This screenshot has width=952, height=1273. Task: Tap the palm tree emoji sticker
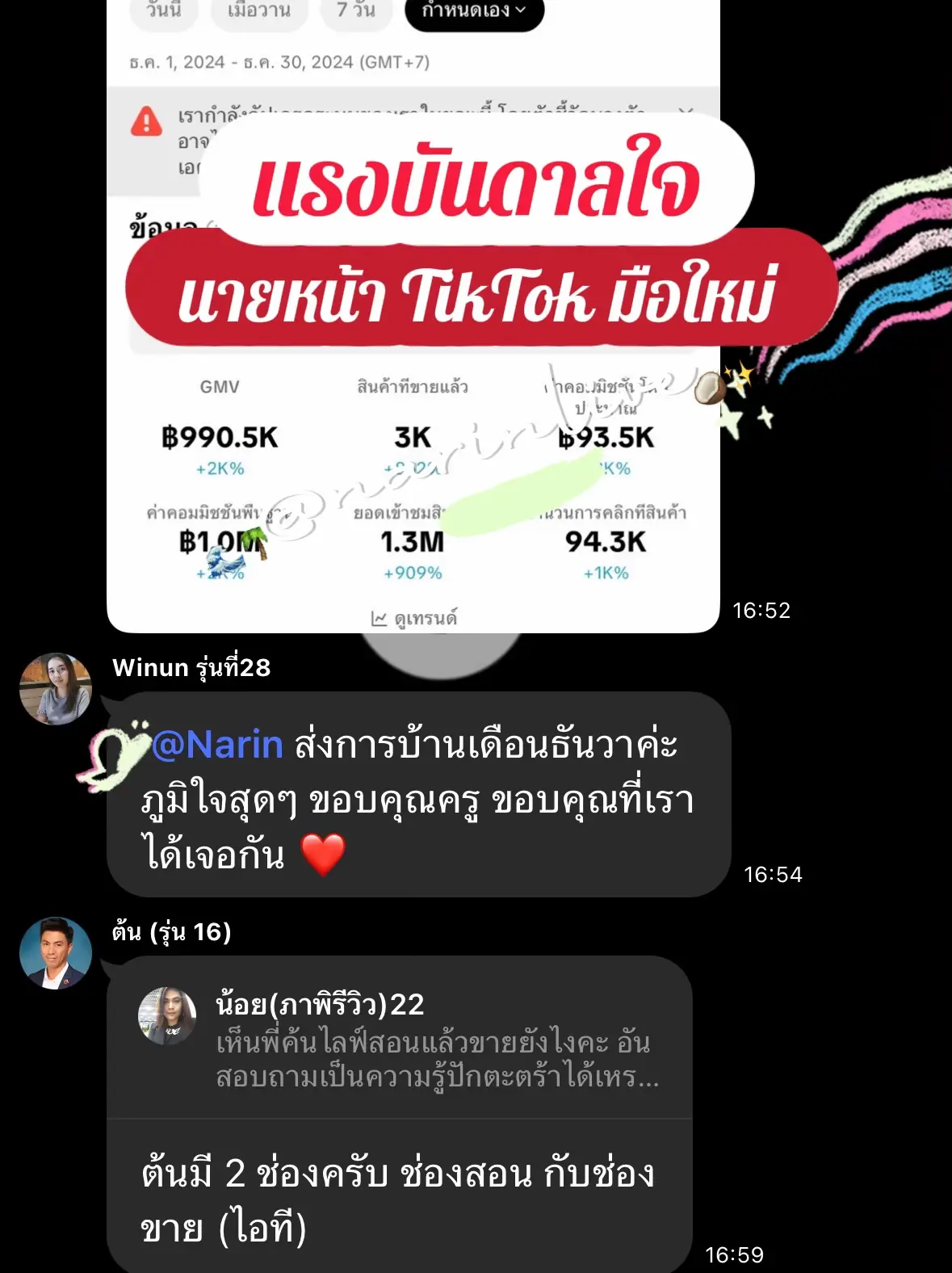256,542
